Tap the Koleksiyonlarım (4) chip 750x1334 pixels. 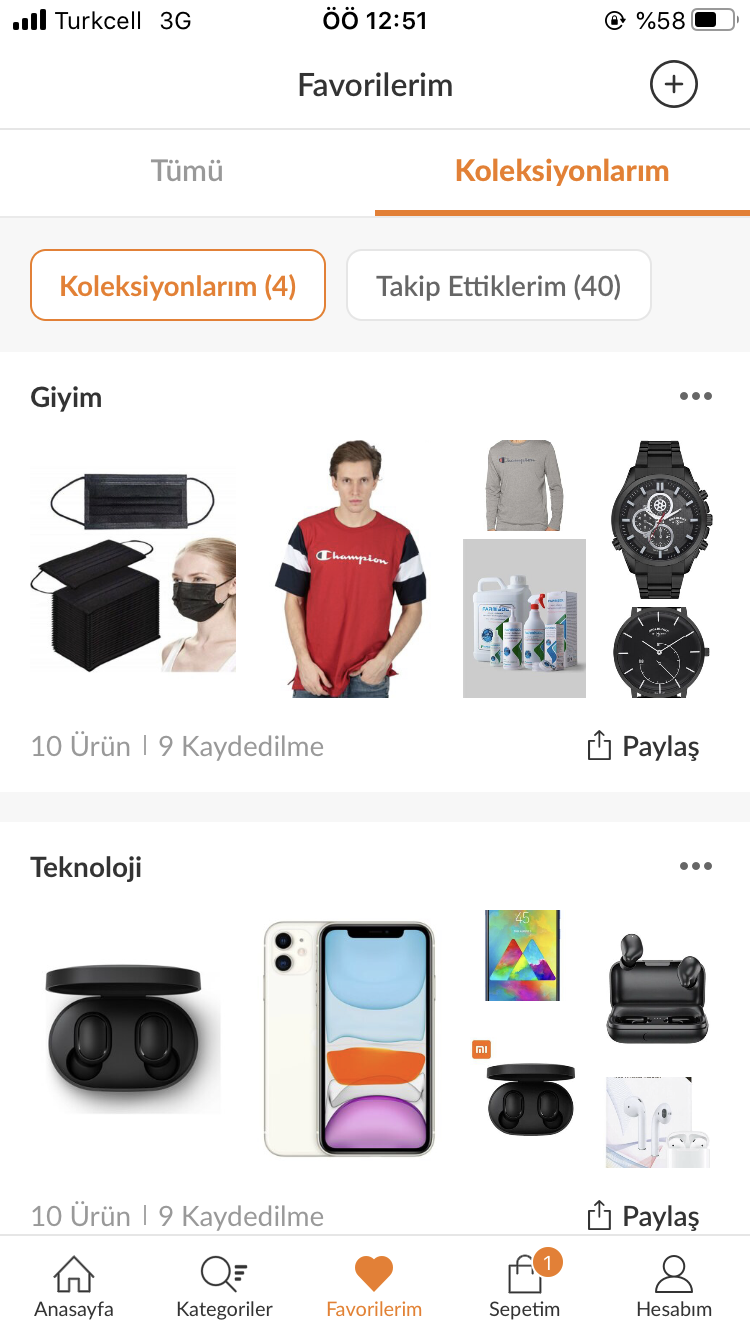178,286
